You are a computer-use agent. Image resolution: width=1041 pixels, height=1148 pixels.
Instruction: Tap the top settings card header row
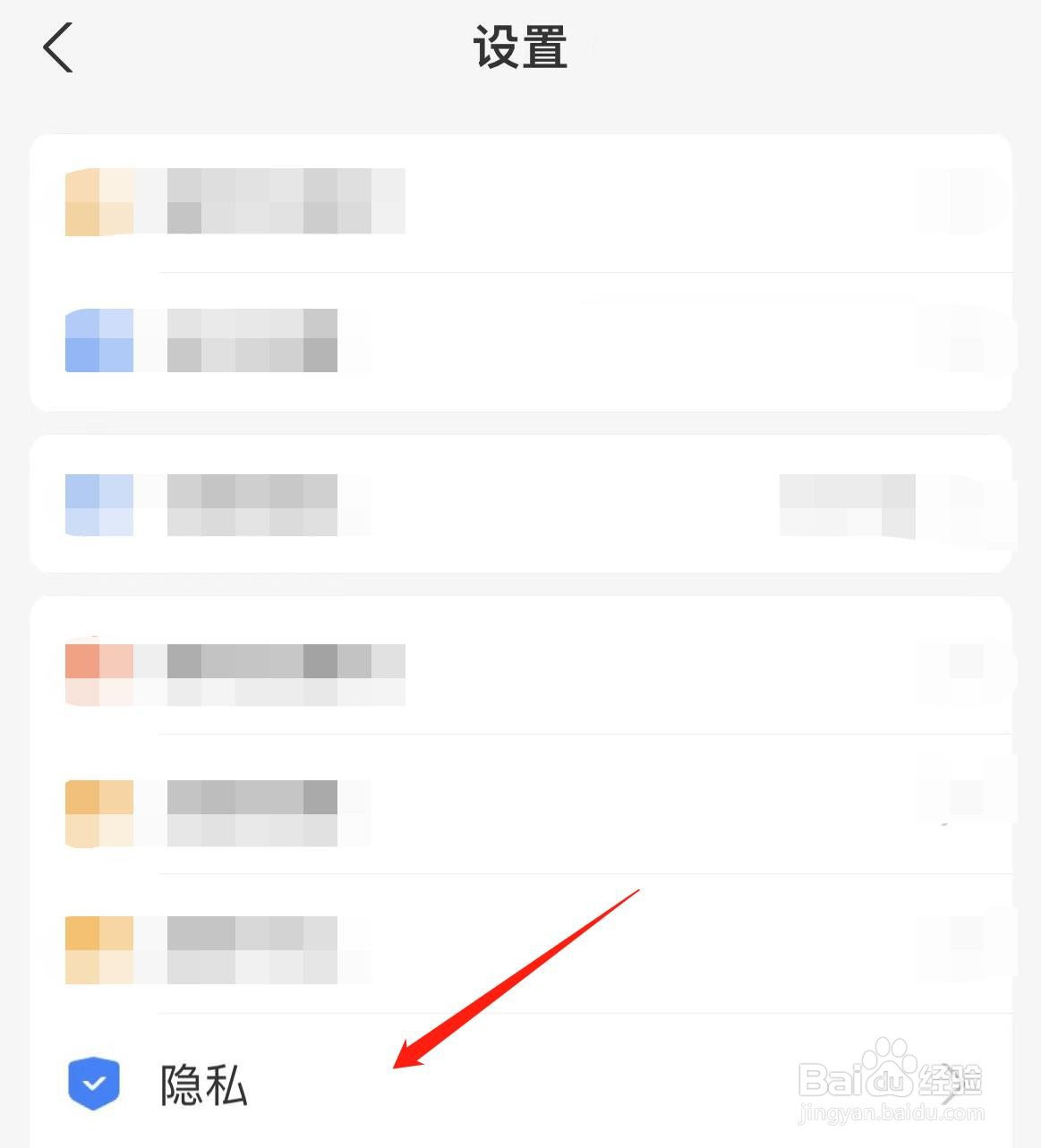tap(520, 201)
